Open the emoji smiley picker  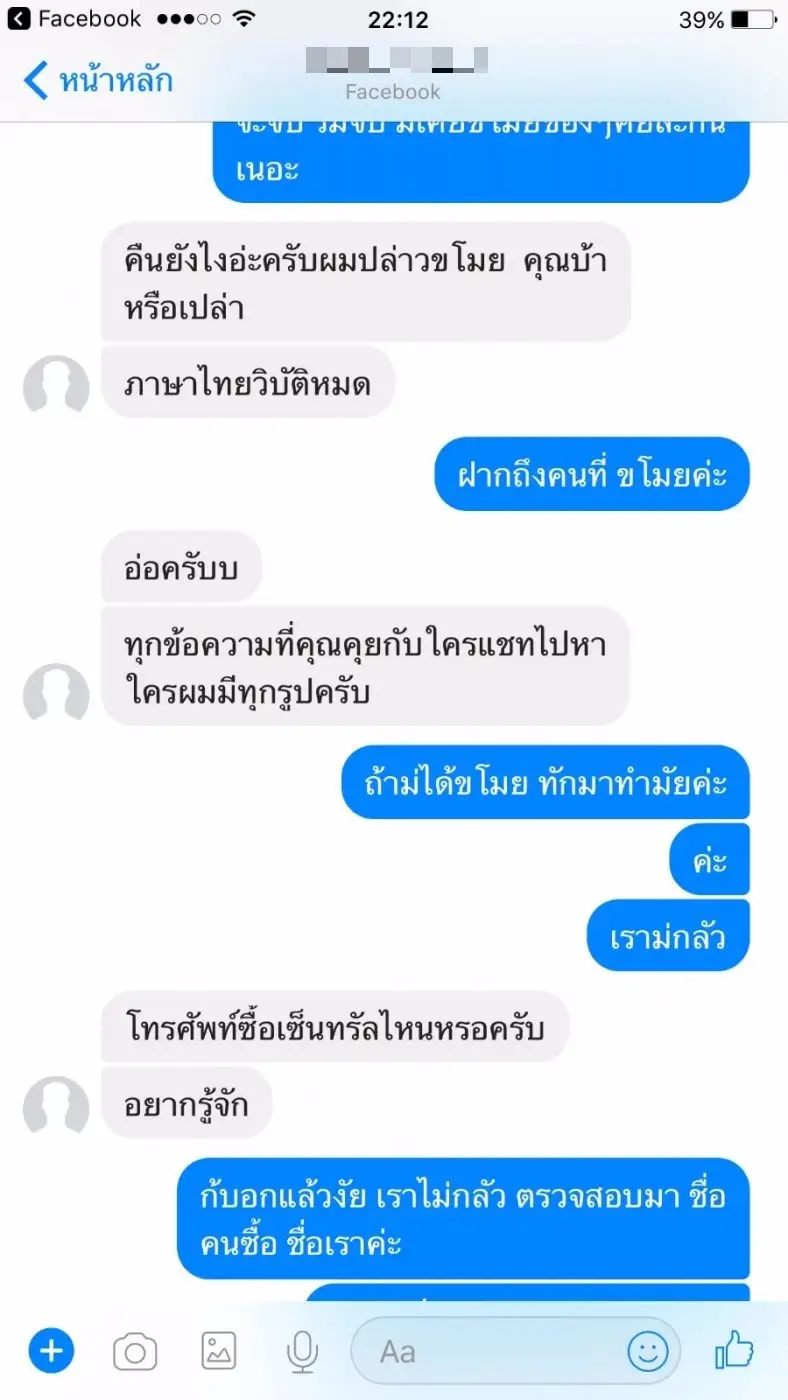(x=647, y=1352)
